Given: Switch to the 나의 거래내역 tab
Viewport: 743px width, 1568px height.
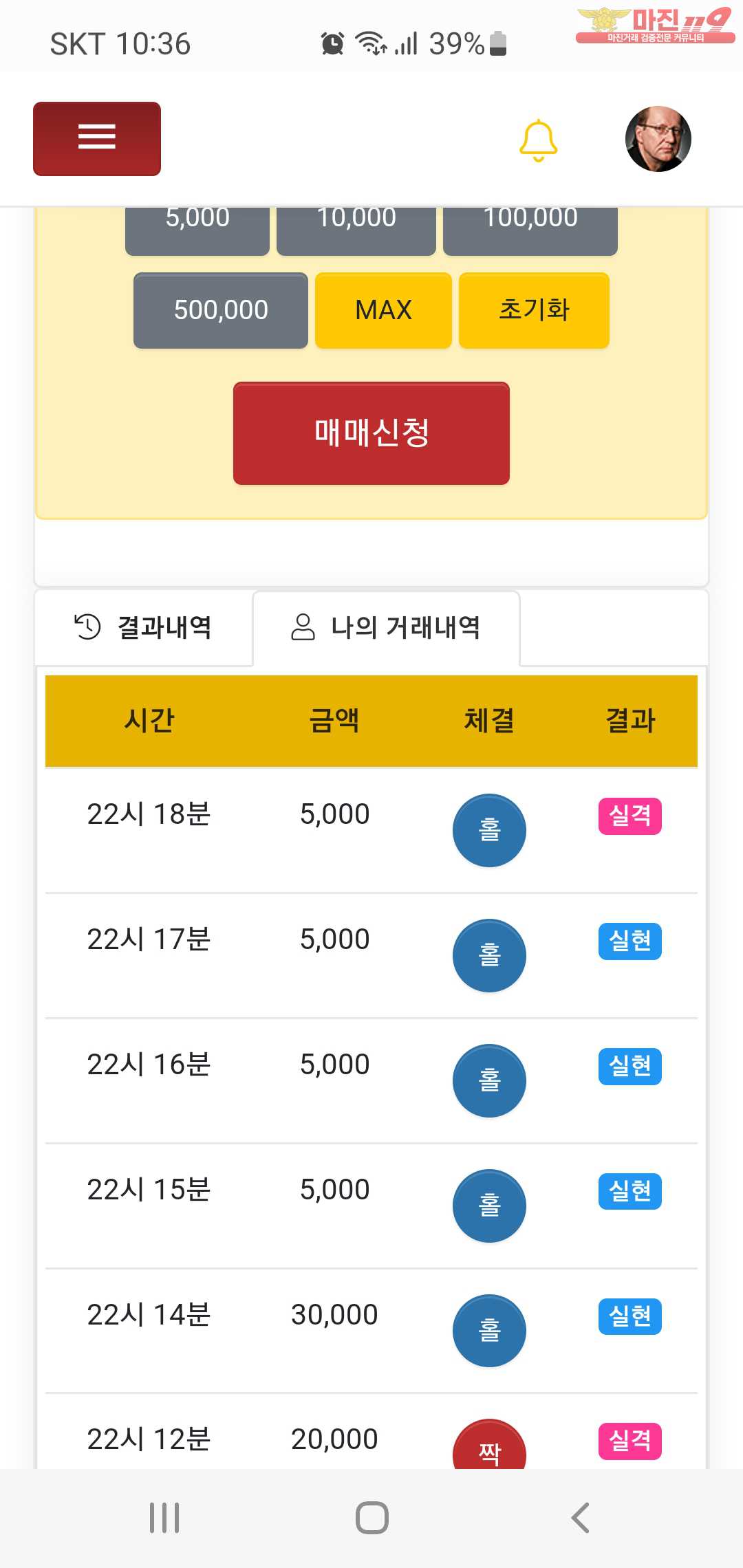Looking at the screenshot, I should pyautogui.click(x=386, y=628).
